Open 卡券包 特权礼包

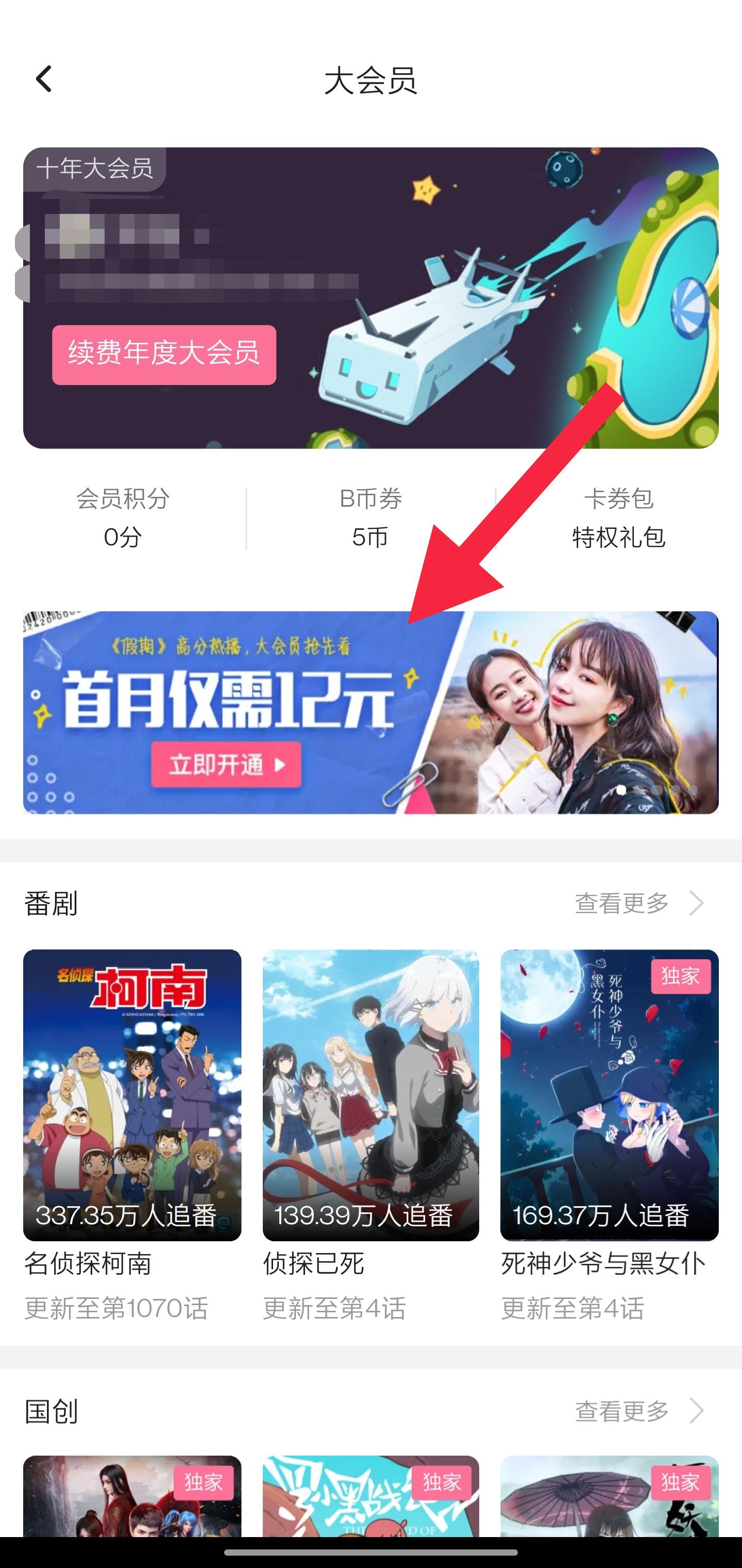618,518
